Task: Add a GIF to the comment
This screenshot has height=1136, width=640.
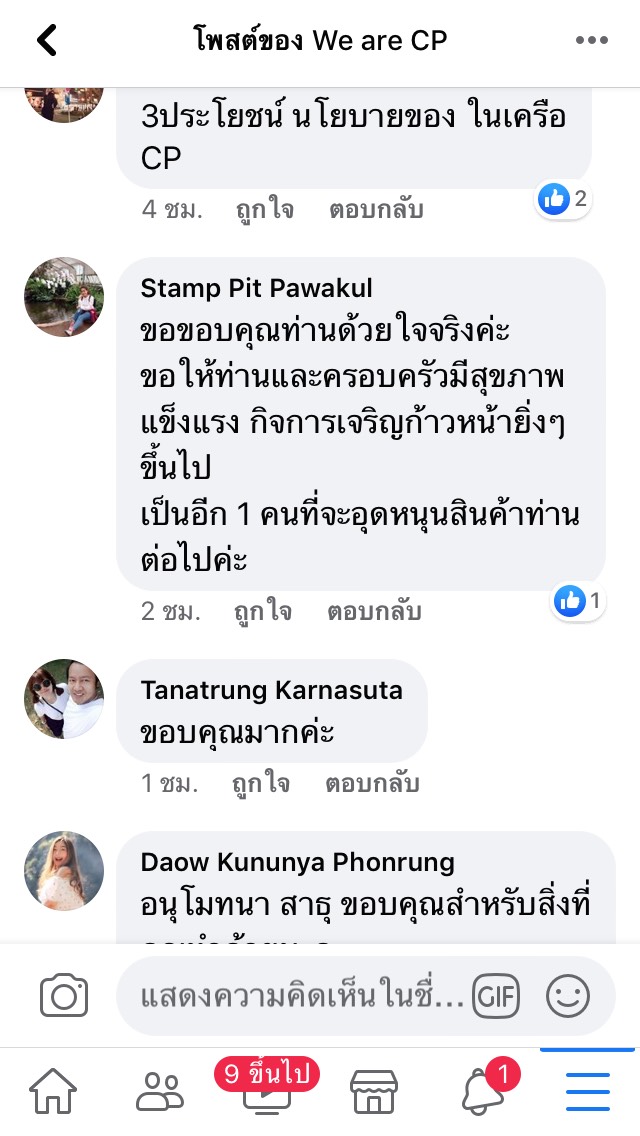Action: (496, 996)
